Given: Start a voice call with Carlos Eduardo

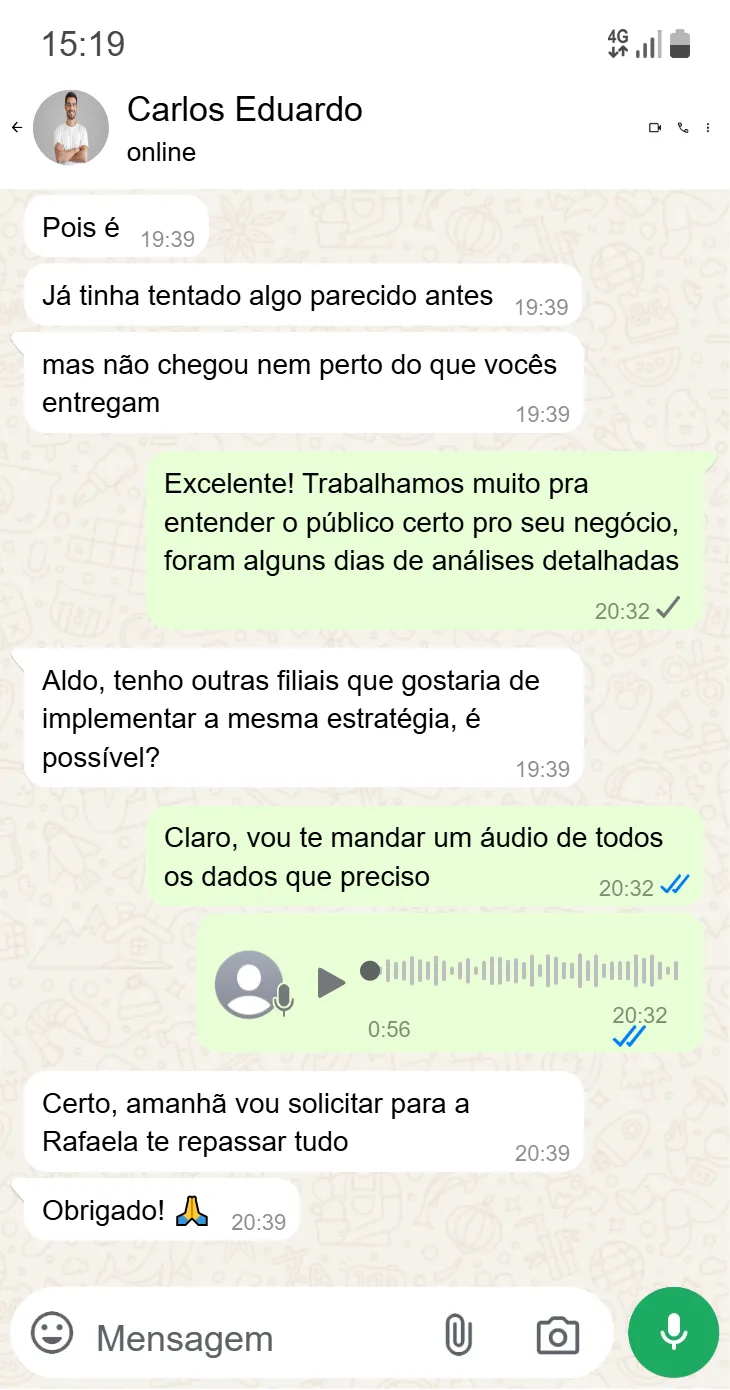Looking at the screenshot, I should [683, 127].
